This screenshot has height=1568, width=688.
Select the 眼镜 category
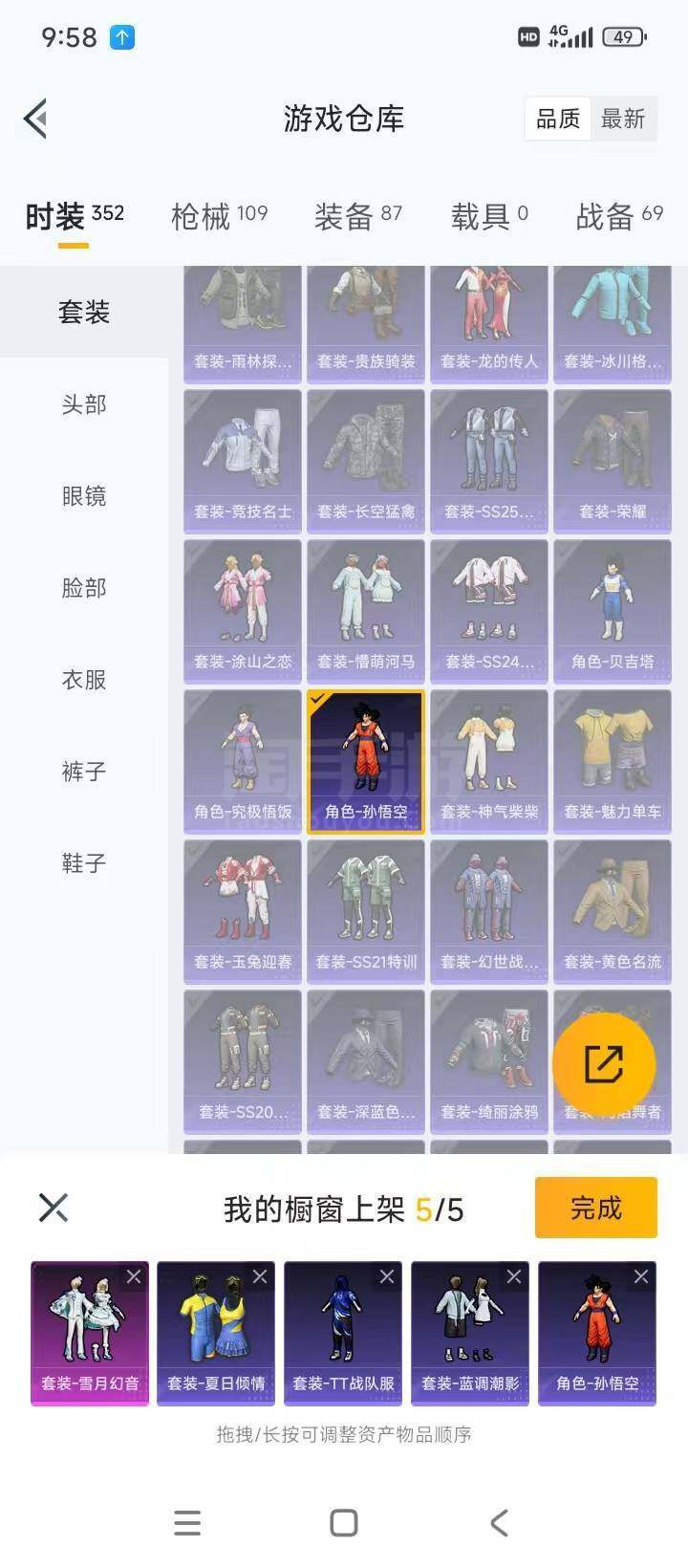pyautogui.click(x=84, y=496)
